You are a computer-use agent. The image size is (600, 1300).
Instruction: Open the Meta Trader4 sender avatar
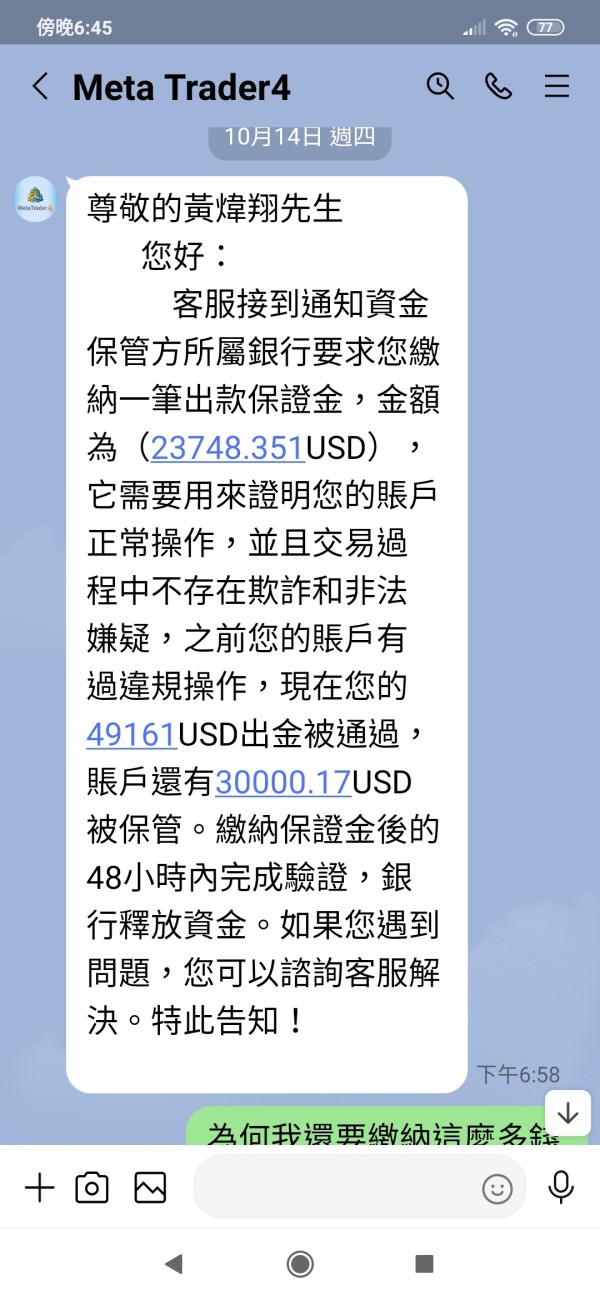(35, 198)
